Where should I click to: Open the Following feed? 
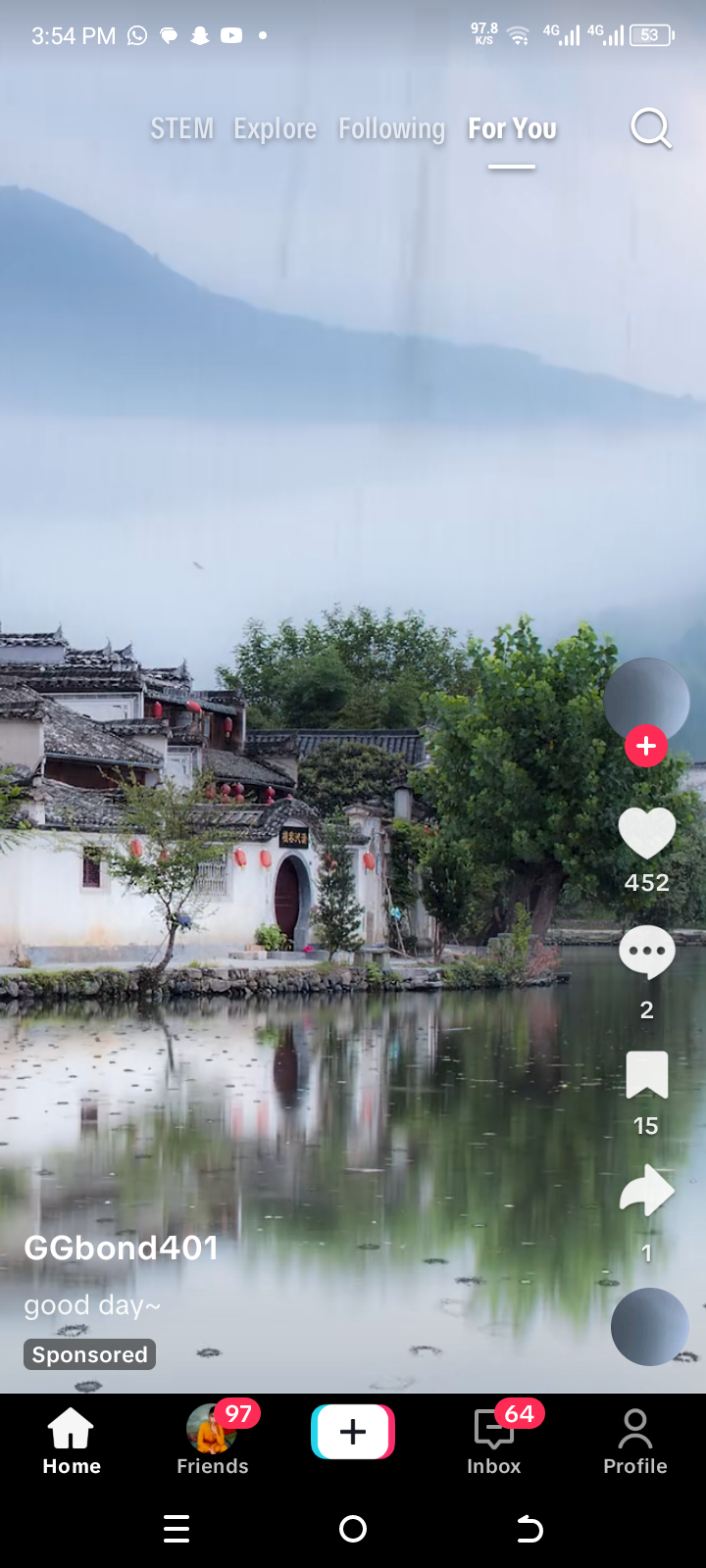[391, 128]
